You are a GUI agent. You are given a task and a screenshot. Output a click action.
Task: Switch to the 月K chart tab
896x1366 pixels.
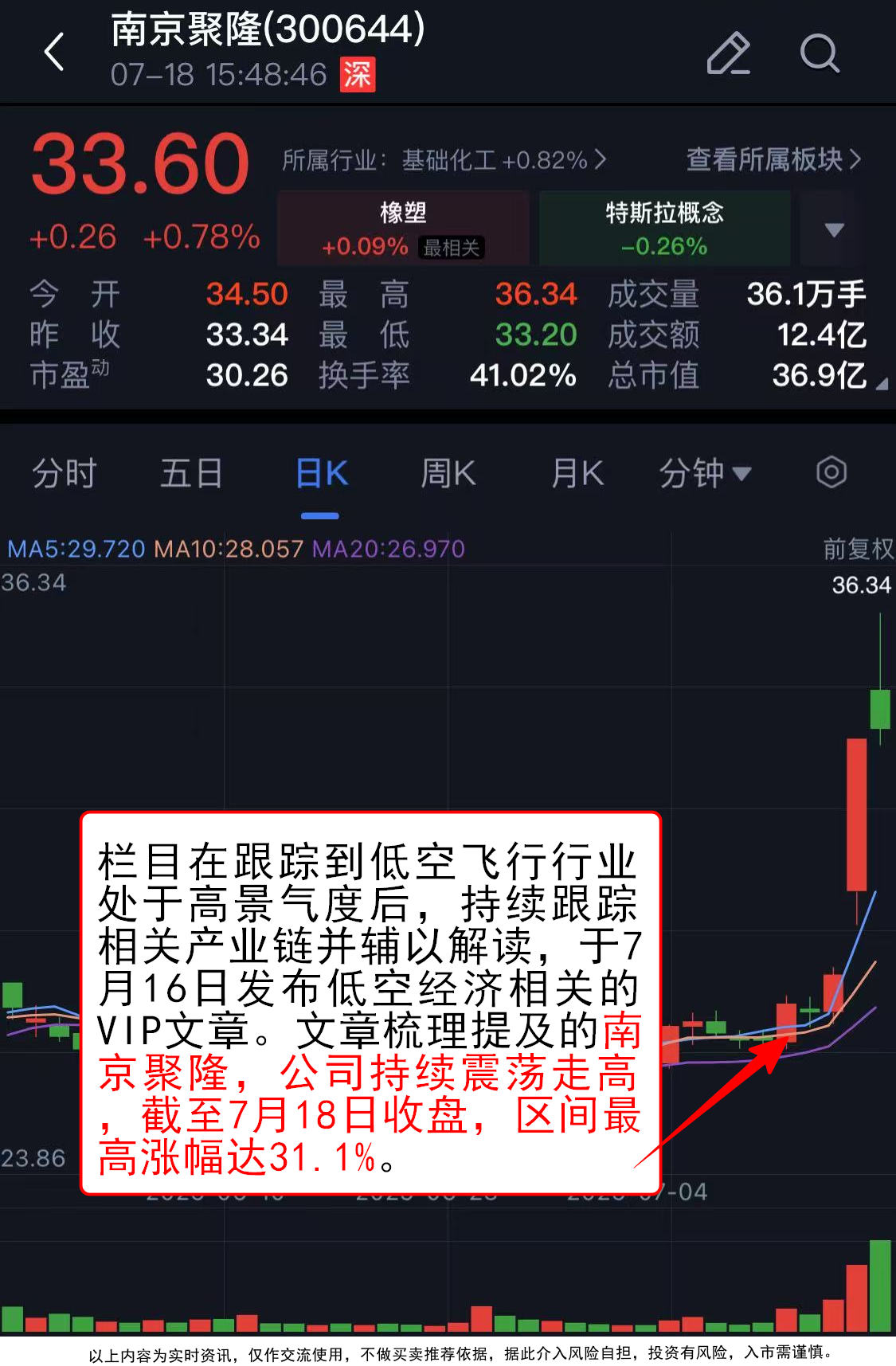577,473
